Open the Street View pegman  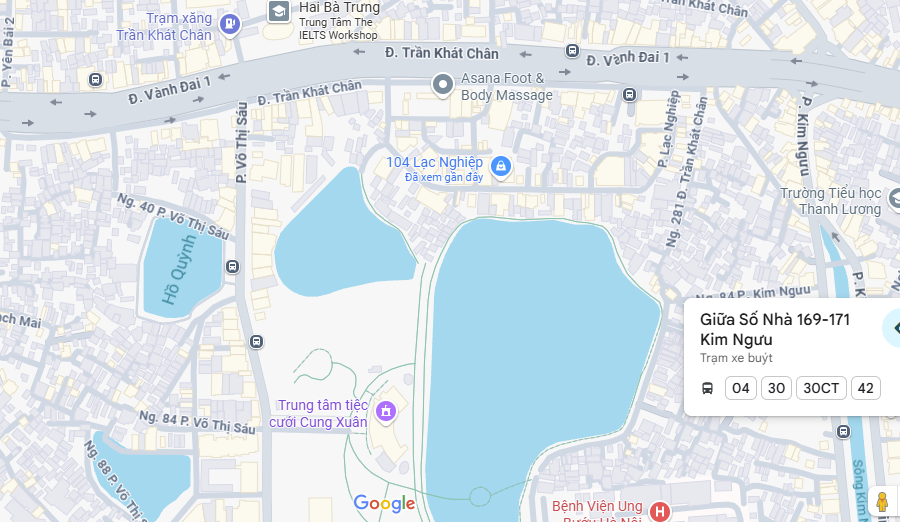click(881, 501)
